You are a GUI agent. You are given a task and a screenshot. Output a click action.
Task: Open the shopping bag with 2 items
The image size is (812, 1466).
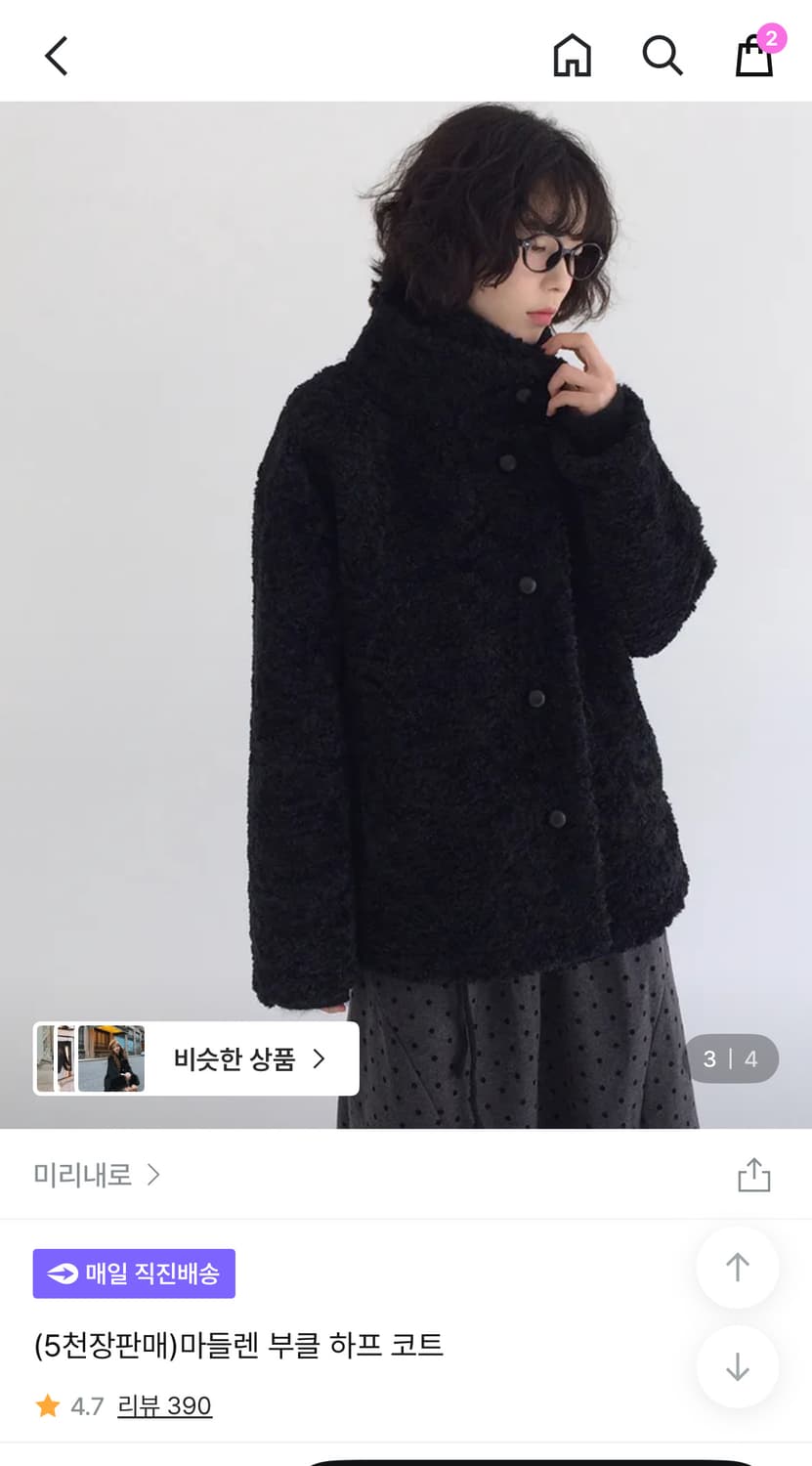click(x=752, y=59)
